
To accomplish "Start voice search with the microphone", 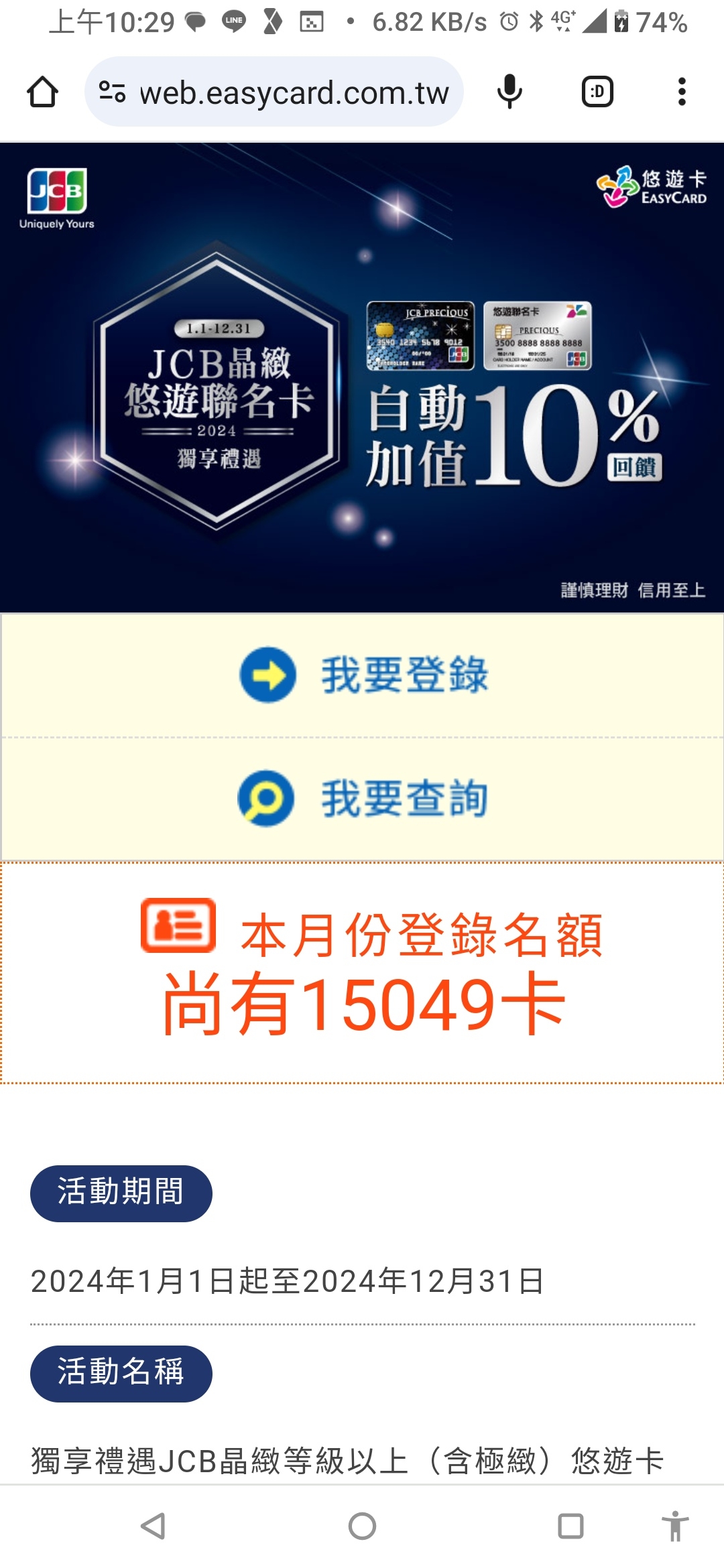I will click(x=509, y=92).
